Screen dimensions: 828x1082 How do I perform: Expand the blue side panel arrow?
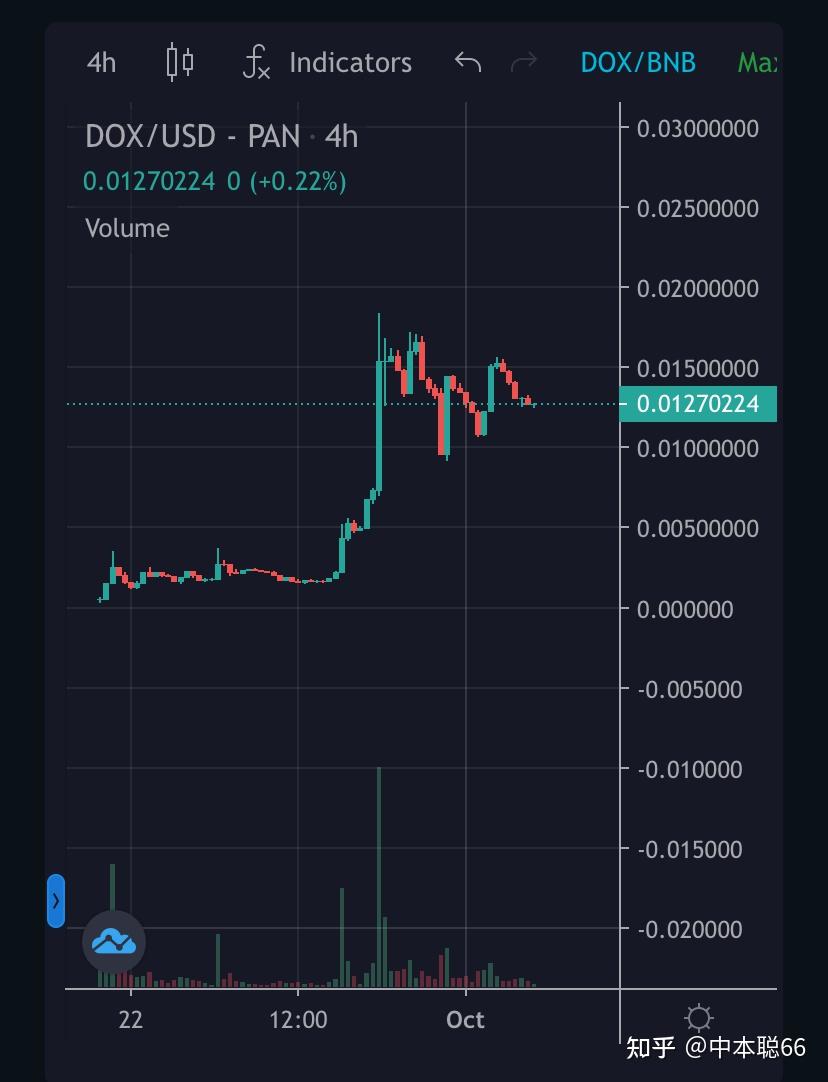click(56, 900)
